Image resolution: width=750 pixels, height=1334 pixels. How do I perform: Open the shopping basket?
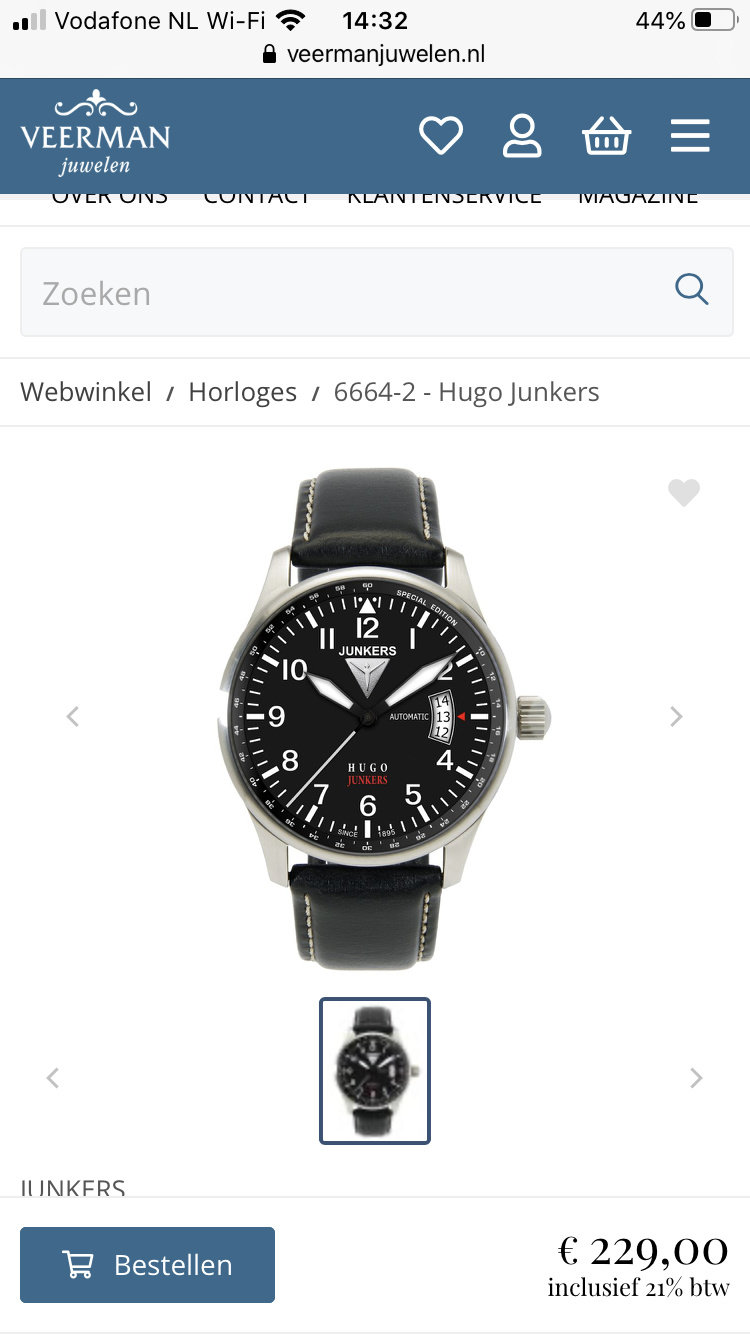606,136
